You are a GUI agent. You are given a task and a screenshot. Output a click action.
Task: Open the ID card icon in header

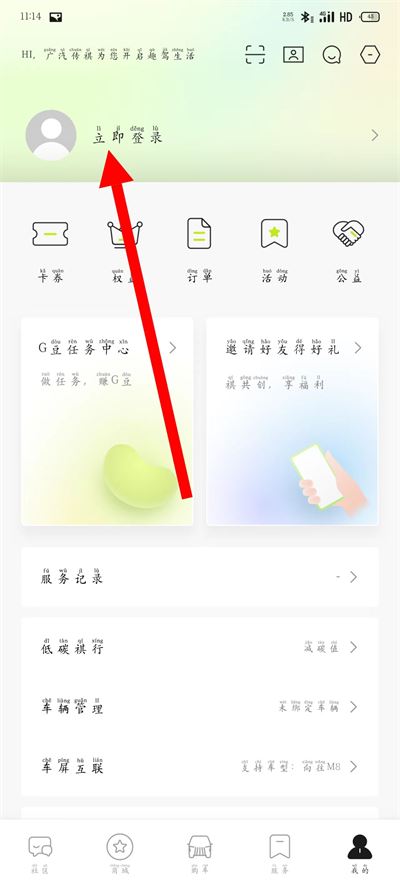click(293, 54)
